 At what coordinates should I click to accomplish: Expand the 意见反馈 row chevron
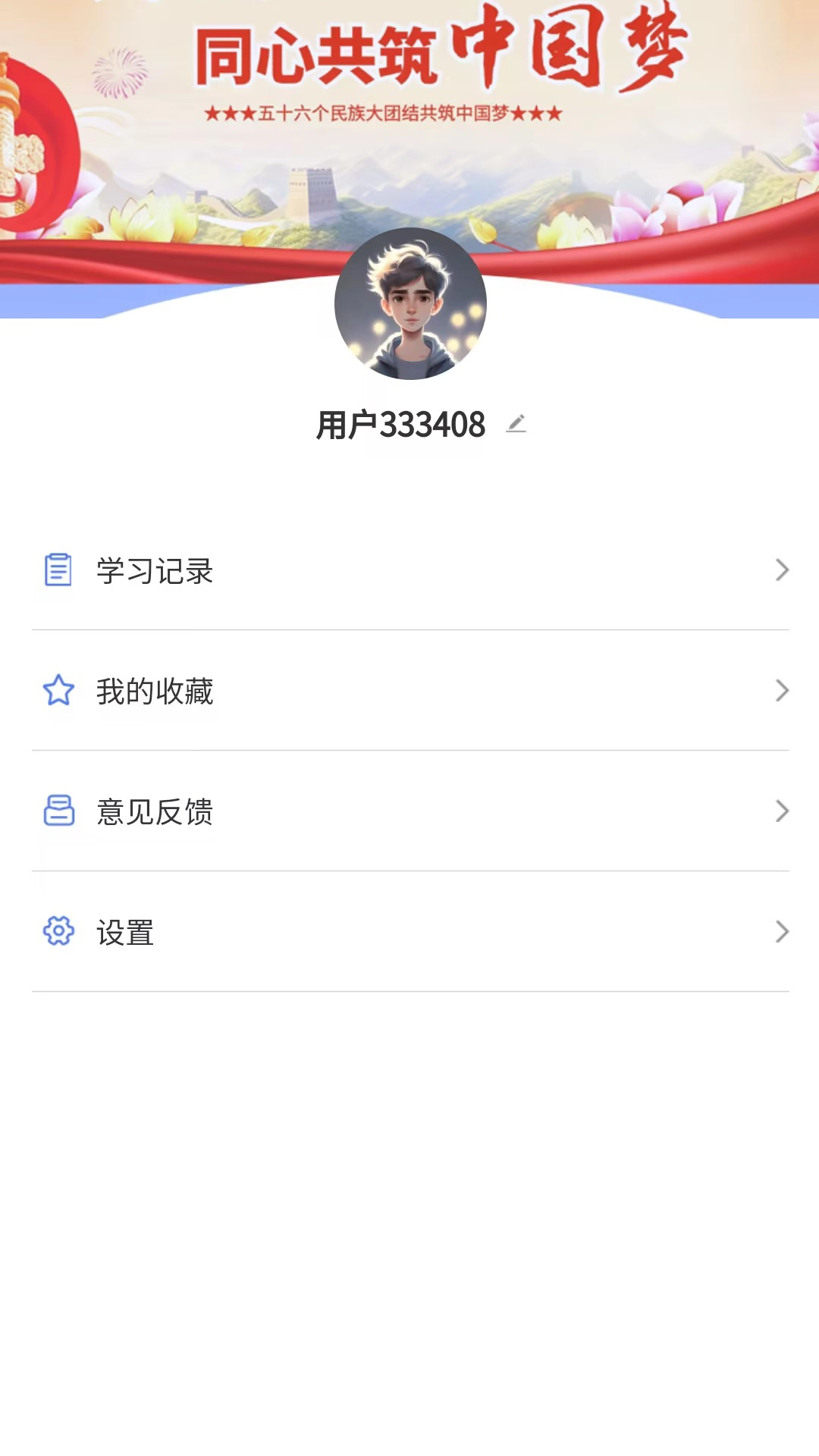(782, 811)
